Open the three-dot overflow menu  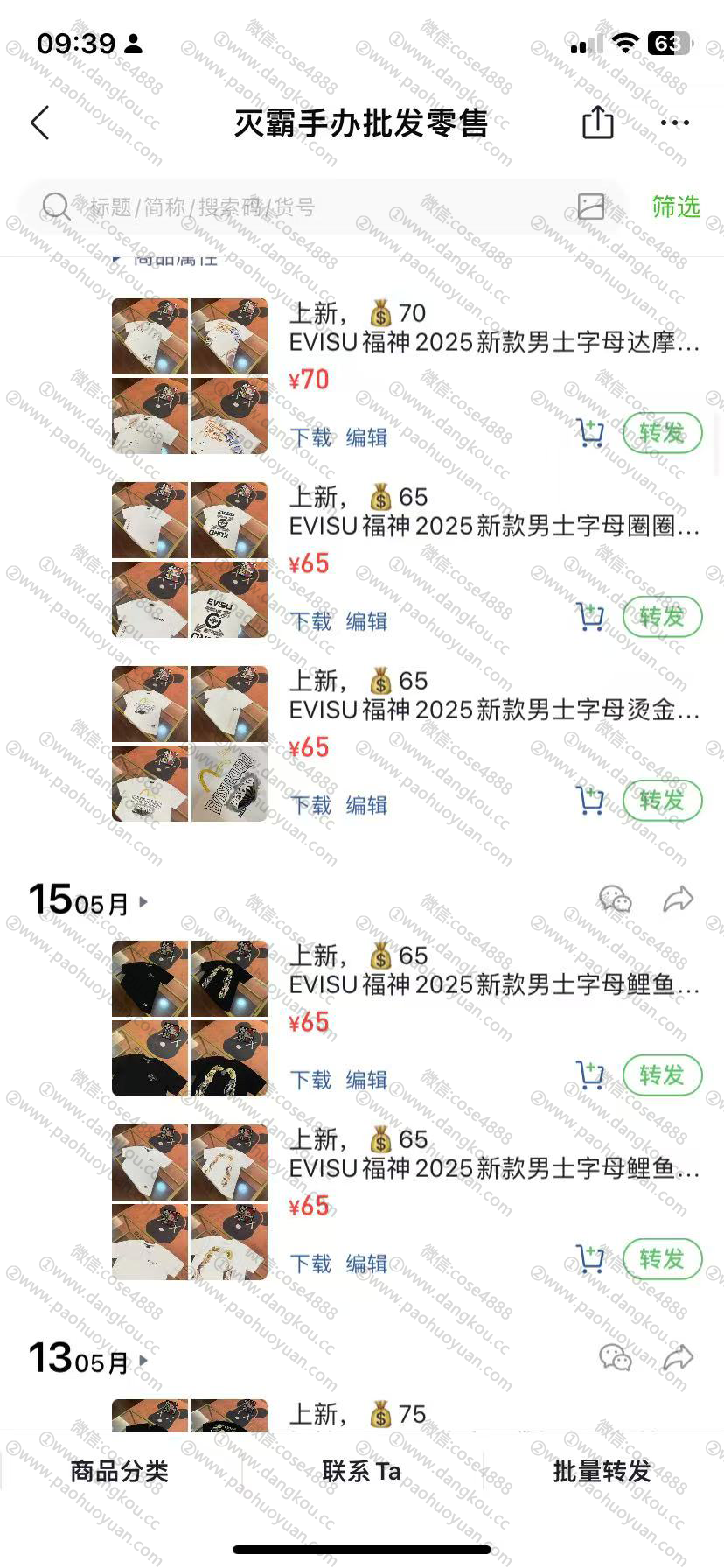[675, 122]
